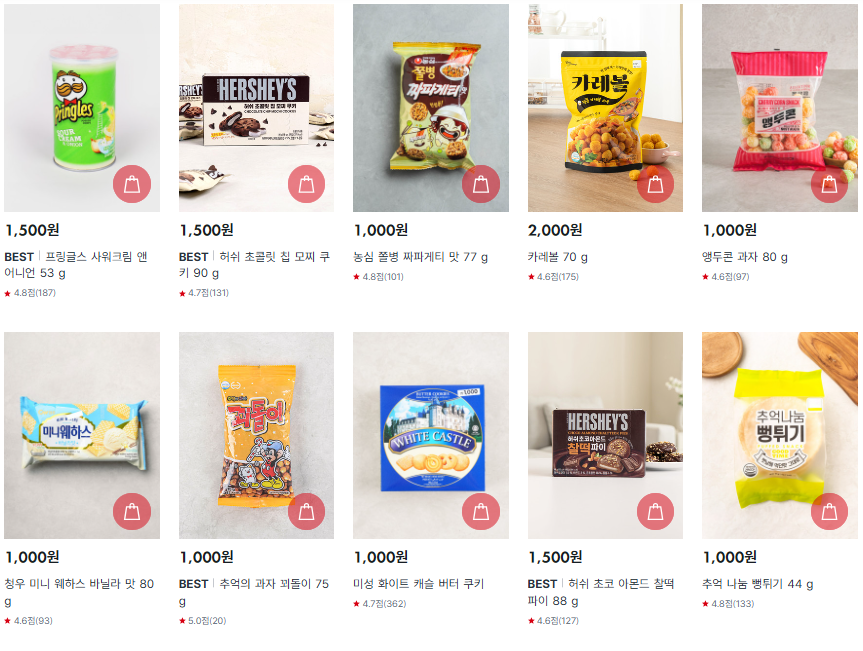Add 앵두콘 과자 80 g to cart
This screenshot has width=863, height=651.
pos(829,184)
